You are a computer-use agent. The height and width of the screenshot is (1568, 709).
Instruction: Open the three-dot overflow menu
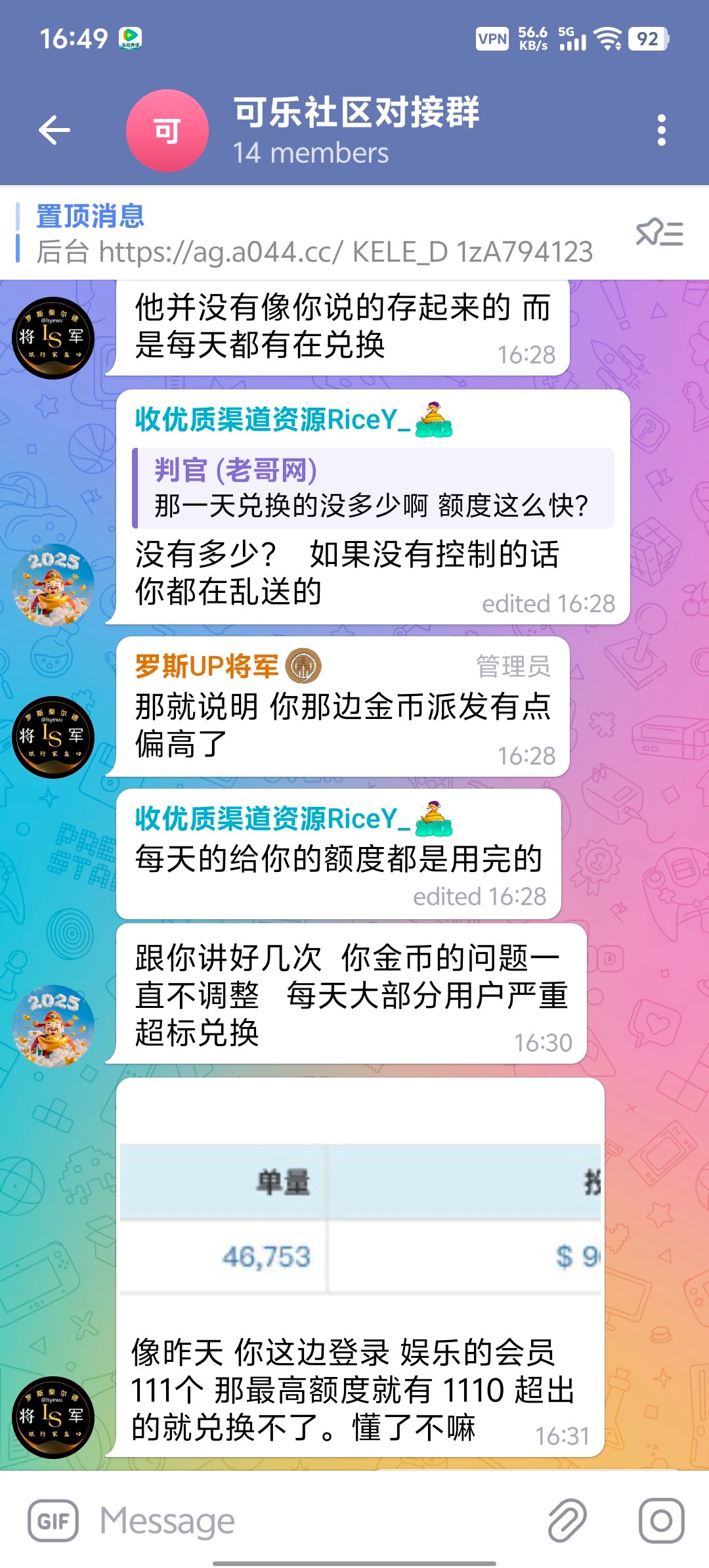point(661,130)
